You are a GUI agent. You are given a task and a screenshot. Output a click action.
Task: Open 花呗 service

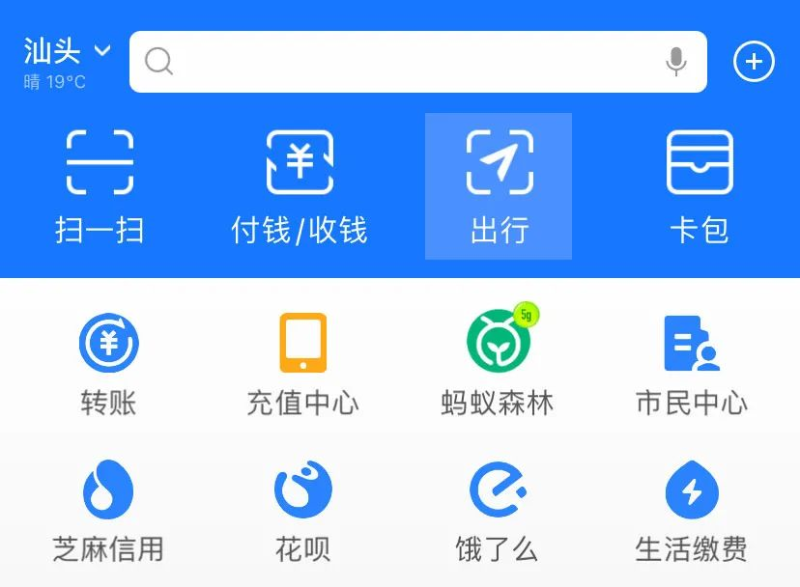[x=302, y=508]
